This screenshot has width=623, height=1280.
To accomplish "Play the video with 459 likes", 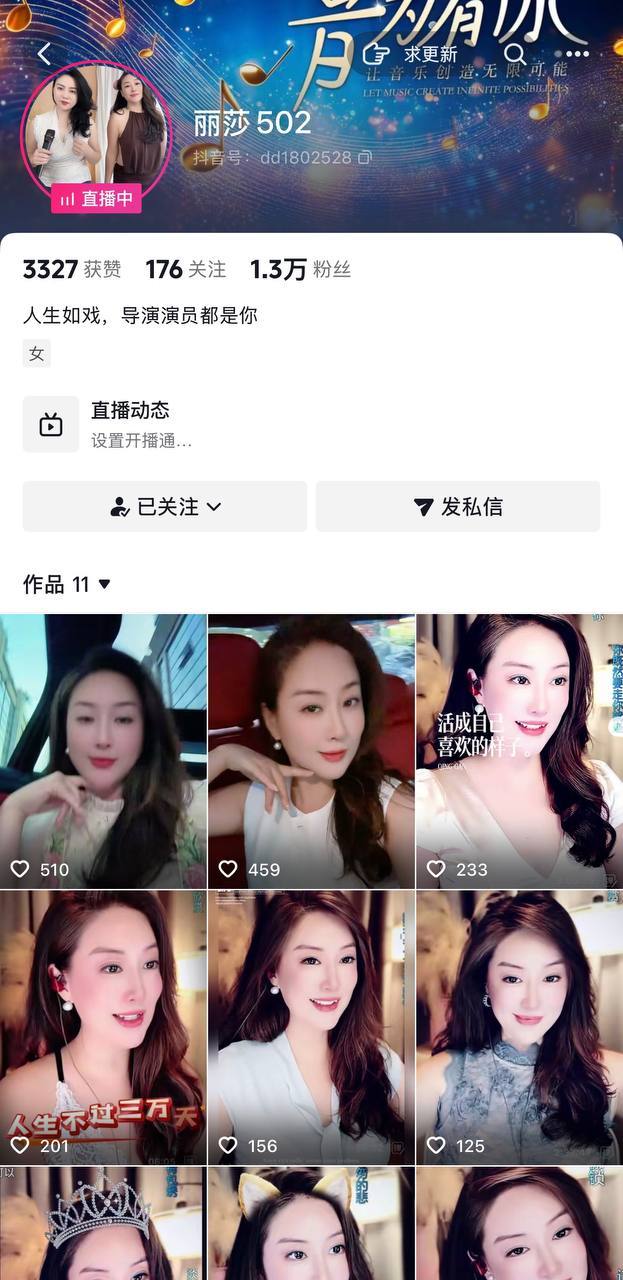I will tap(311, 751).
